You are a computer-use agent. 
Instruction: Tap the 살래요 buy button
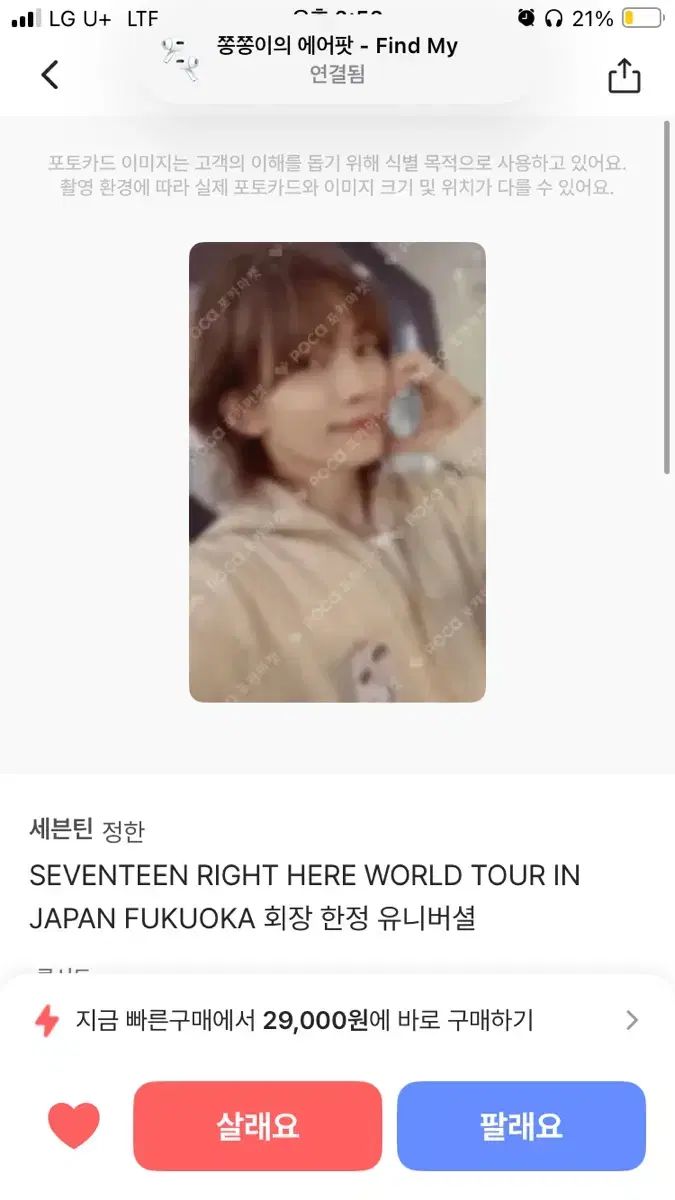coord(258,1126)
